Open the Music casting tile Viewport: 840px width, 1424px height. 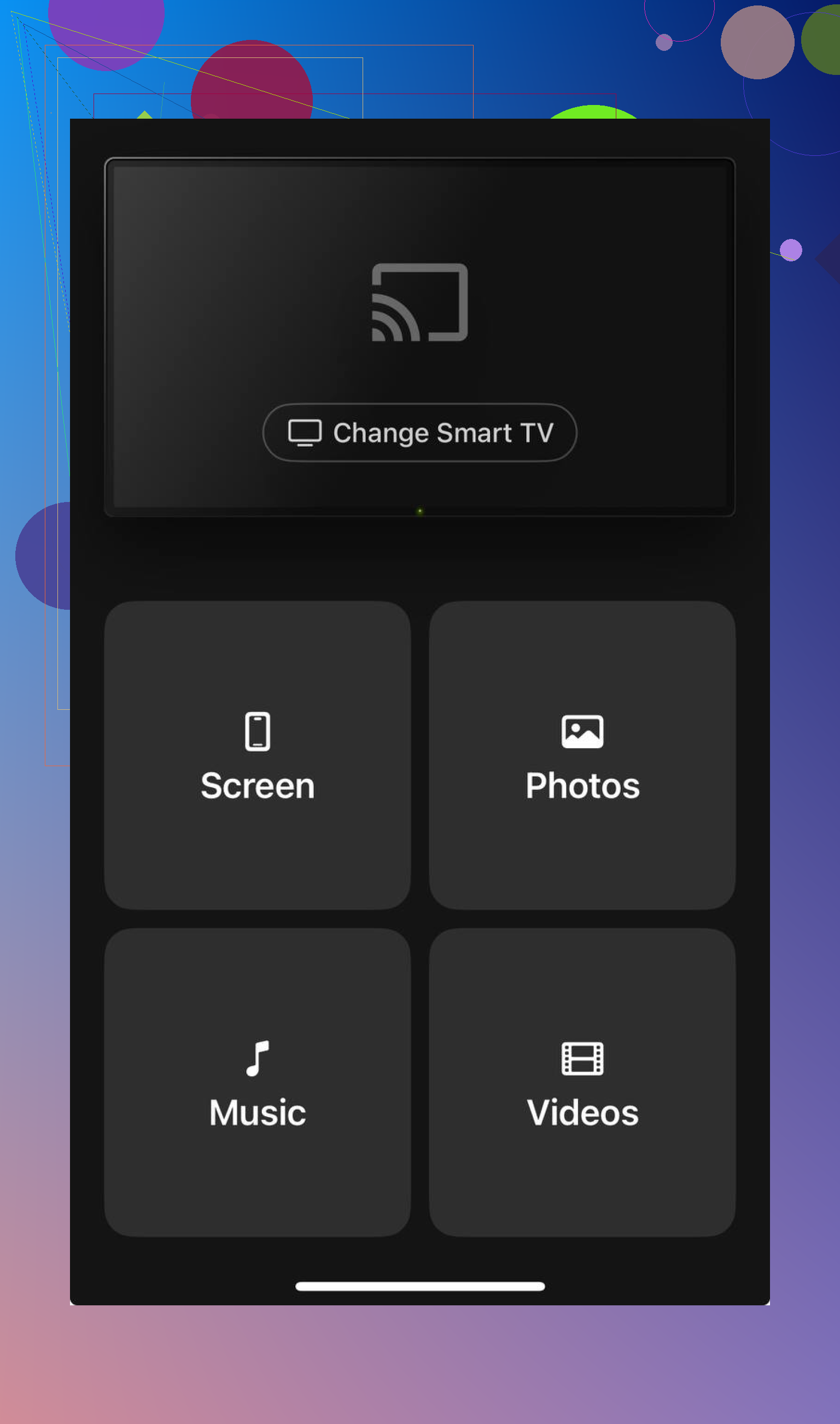(x=258, y=1082)
